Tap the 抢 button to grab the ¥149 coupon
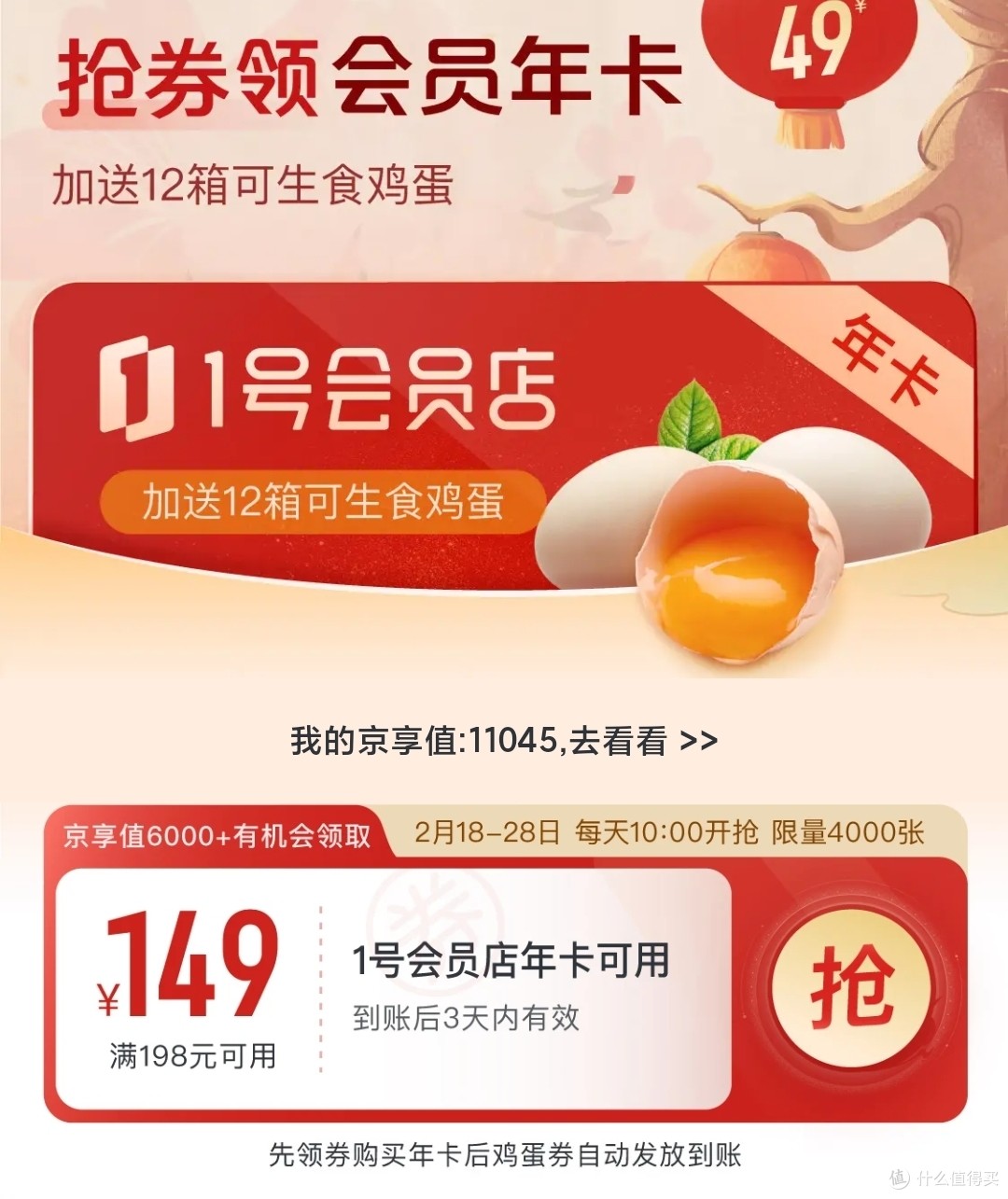The width and height of the screenshot is (1008, 1199). click(851, 988)
